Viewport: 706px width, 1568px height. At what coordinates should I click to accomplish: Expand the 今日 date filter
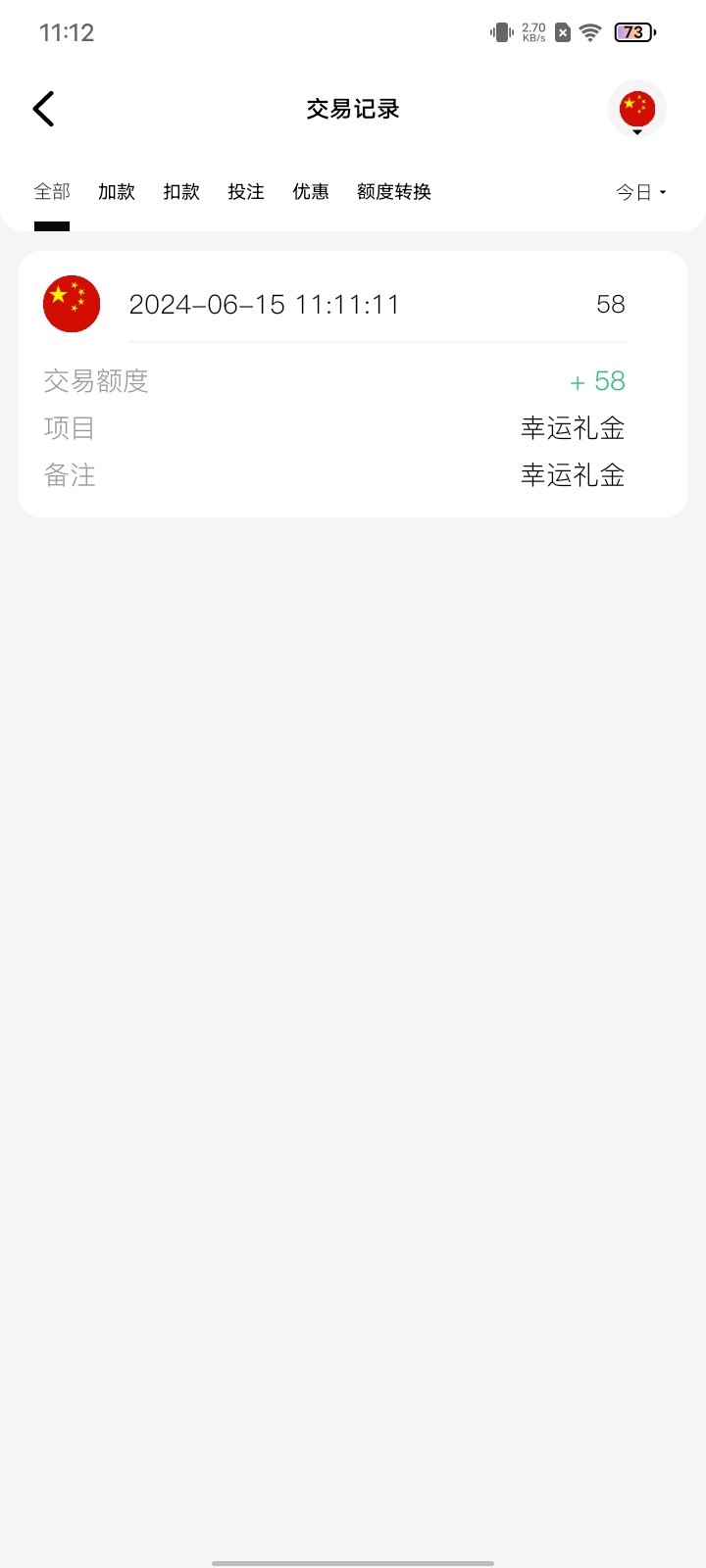click(x=641, y=192)
